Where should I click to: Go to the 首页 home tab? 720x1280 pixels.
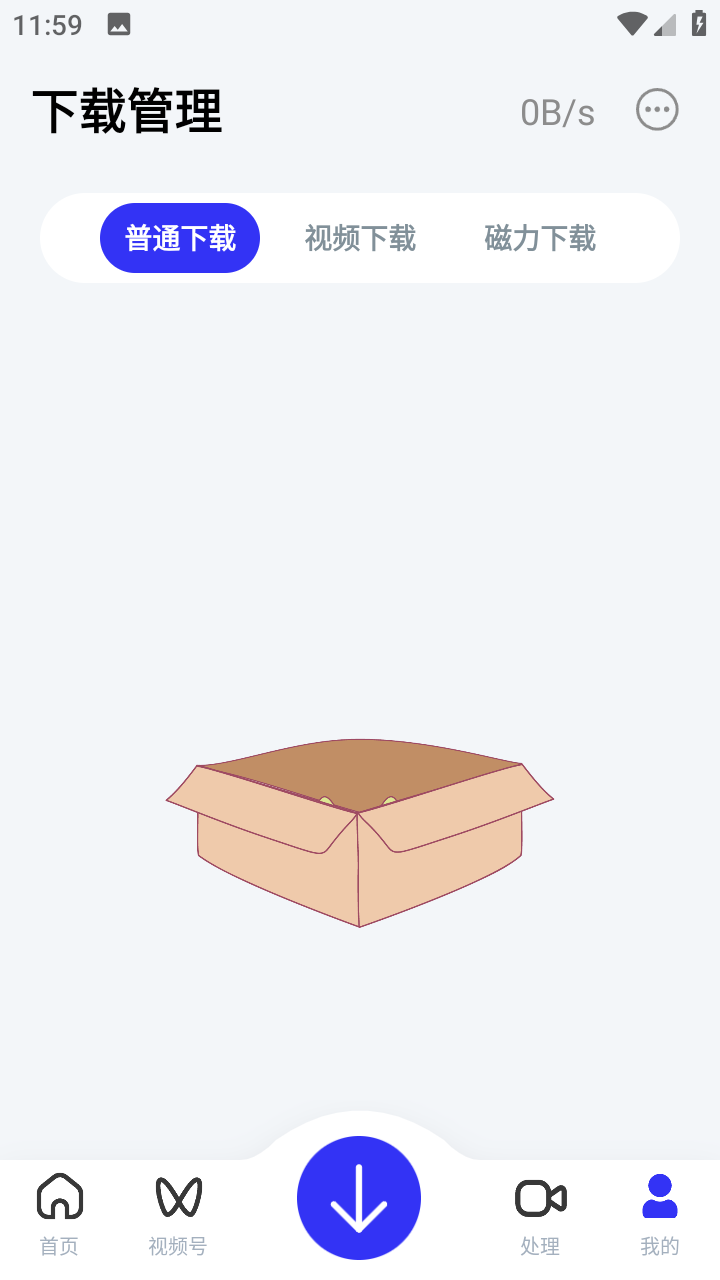tap(59, 1212)
